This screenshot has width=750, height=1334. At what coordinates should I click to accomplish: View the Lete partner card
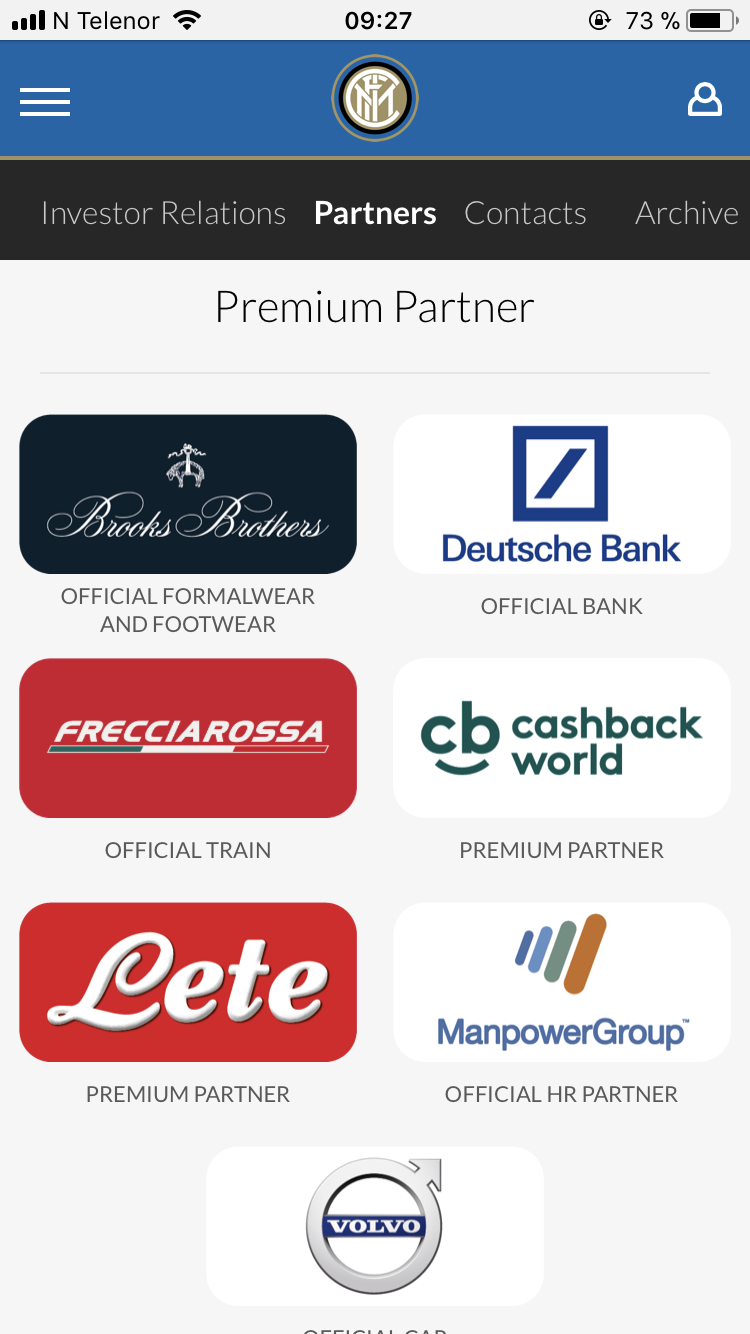[188, 982]
